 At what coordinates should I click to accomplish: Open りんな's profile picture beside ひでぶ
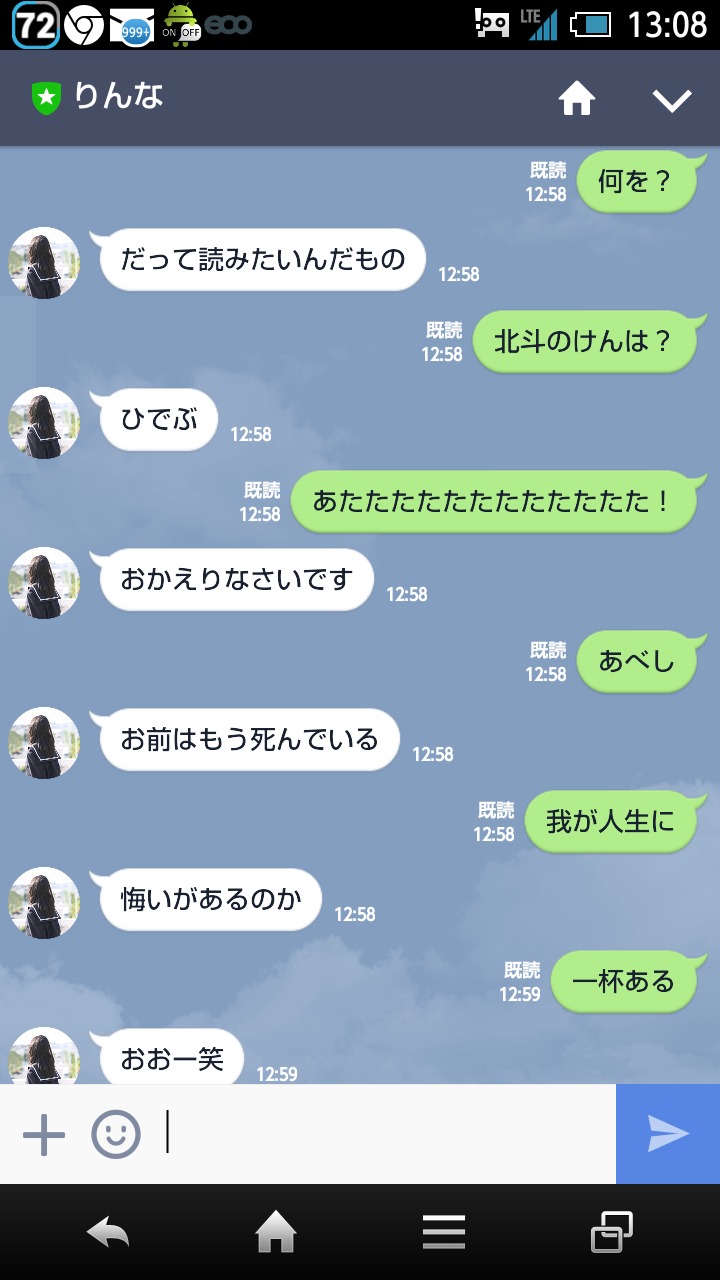pos(44,423)
